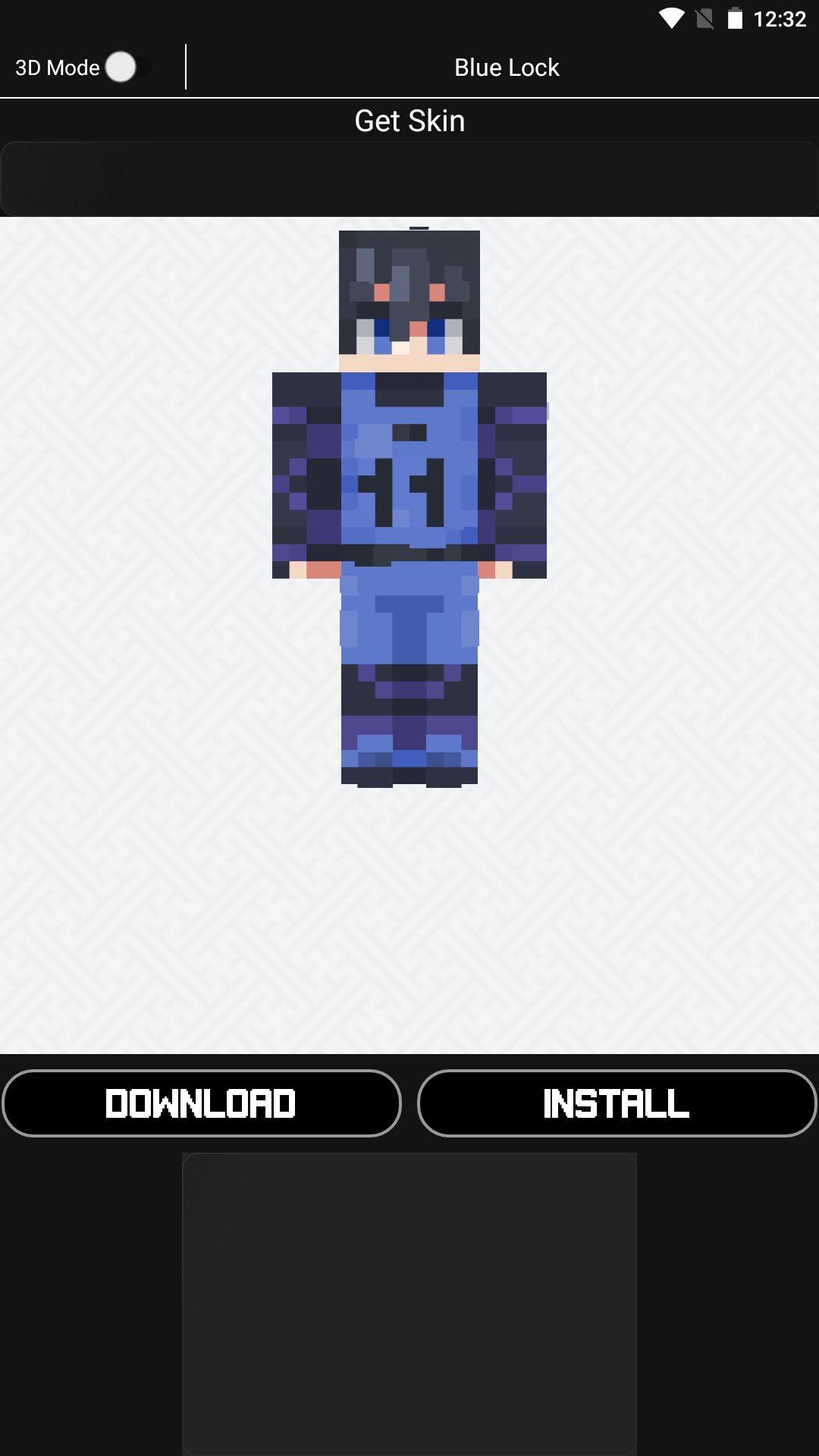Select the Get Skin banner

409,120
